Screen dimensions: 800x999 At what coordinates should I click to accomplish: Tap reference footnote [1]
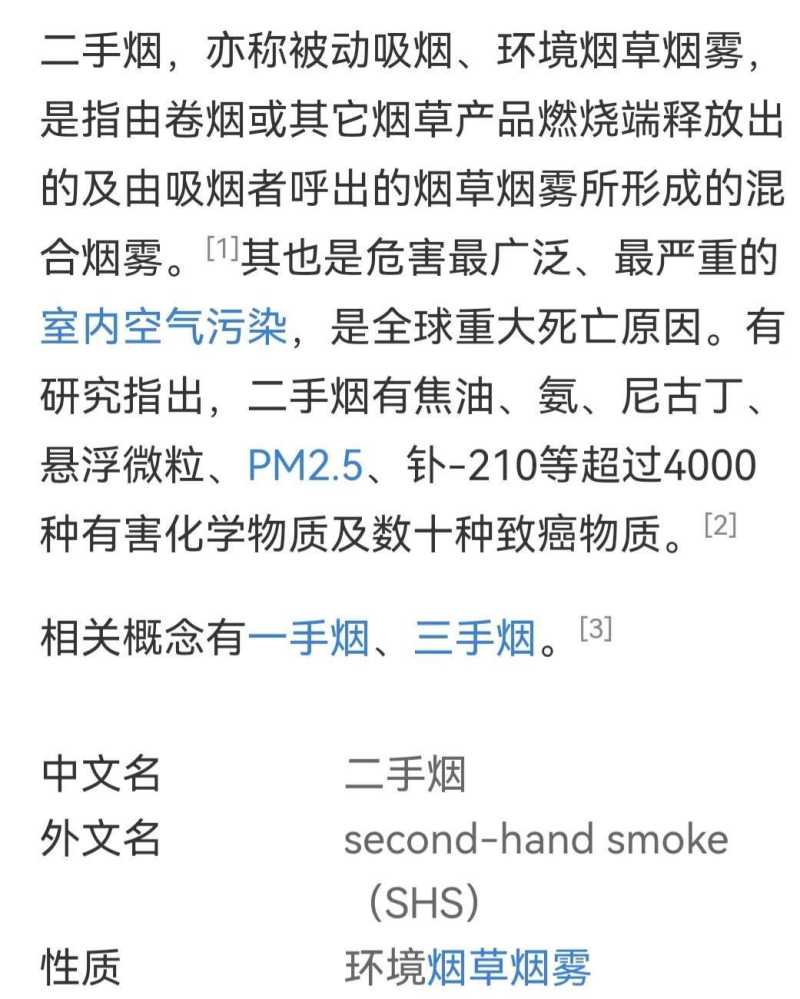coord(220,247)
